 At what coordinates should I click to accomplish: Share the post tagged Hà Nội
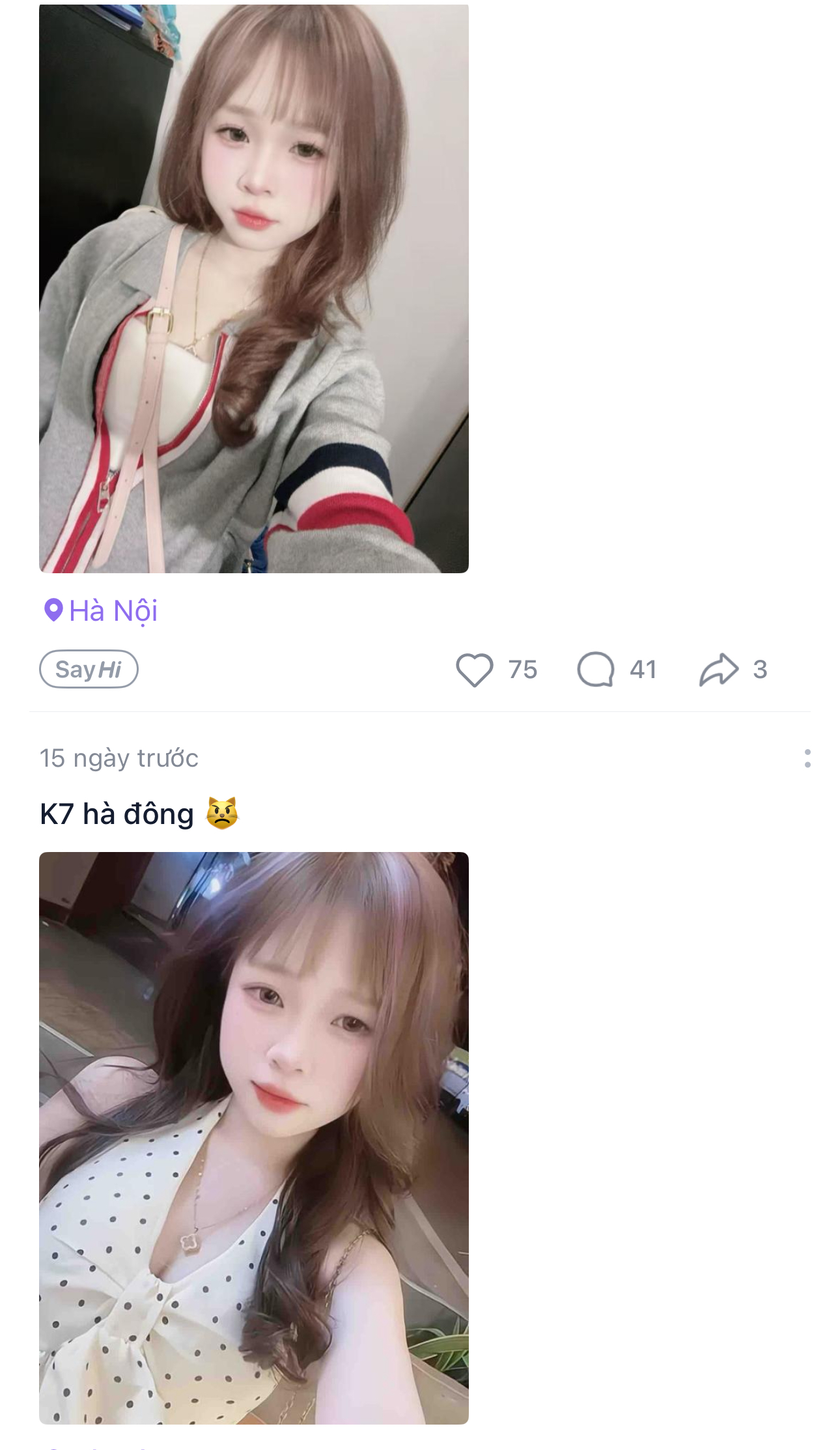(x=719, y=670)
